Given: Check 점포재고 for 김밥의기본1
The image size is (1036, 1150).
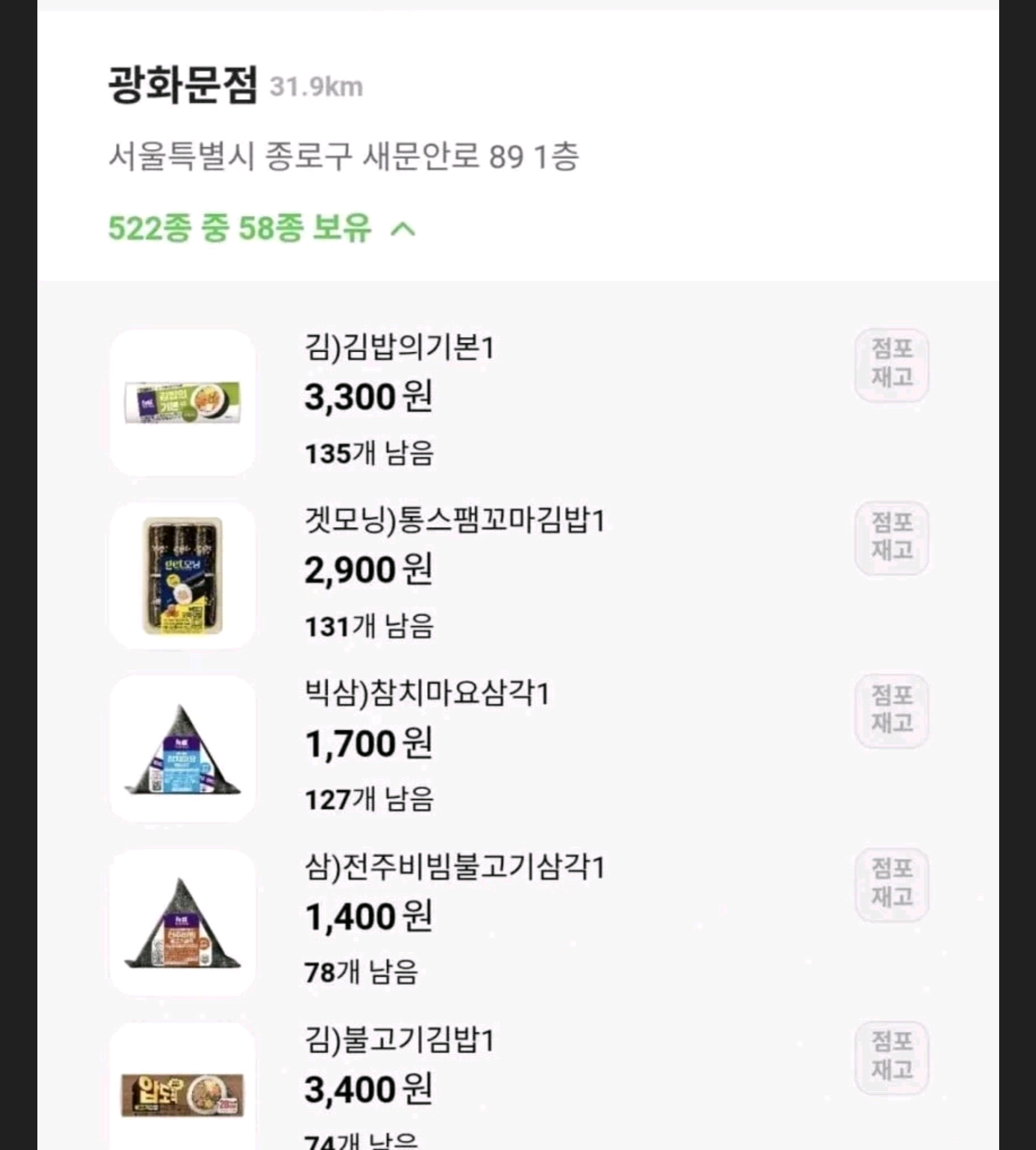Looking at the screenshot, I should (891, 364).
